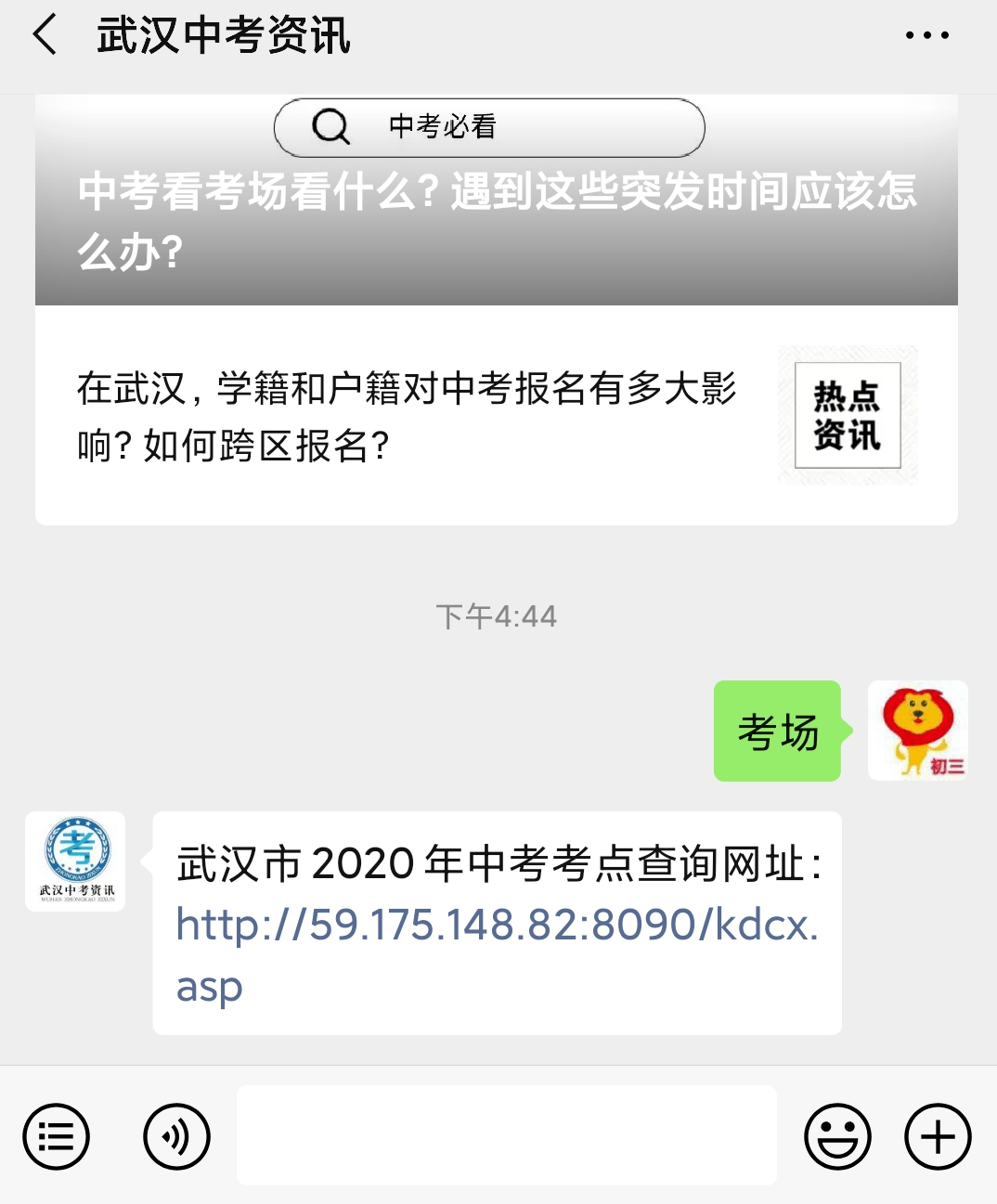997x1204 pixels.
Task: Tap the sent 考场 message bubble
Action: click(x=777, y=731)
